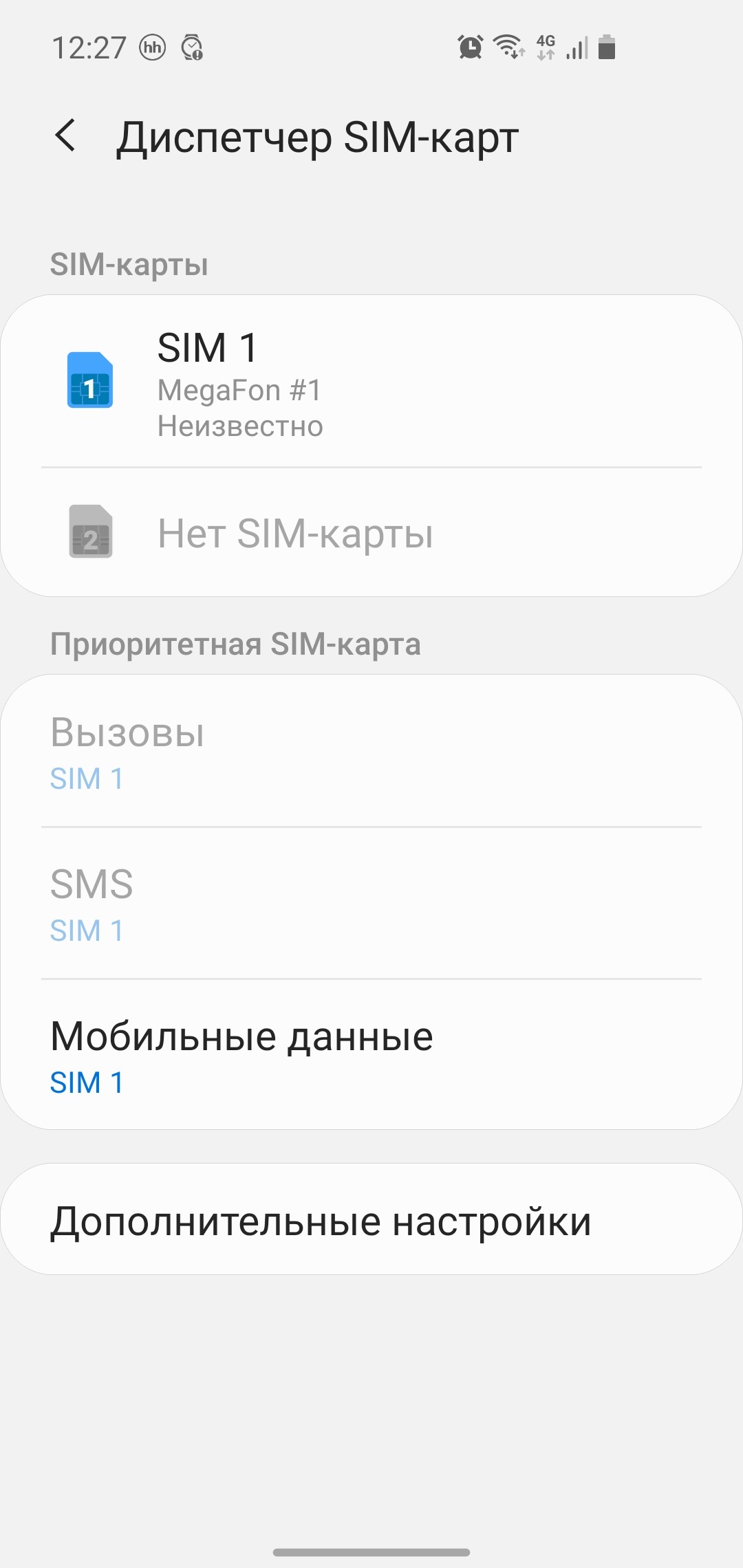Open Дополнительные настройки

click(x=371, y=1221)
